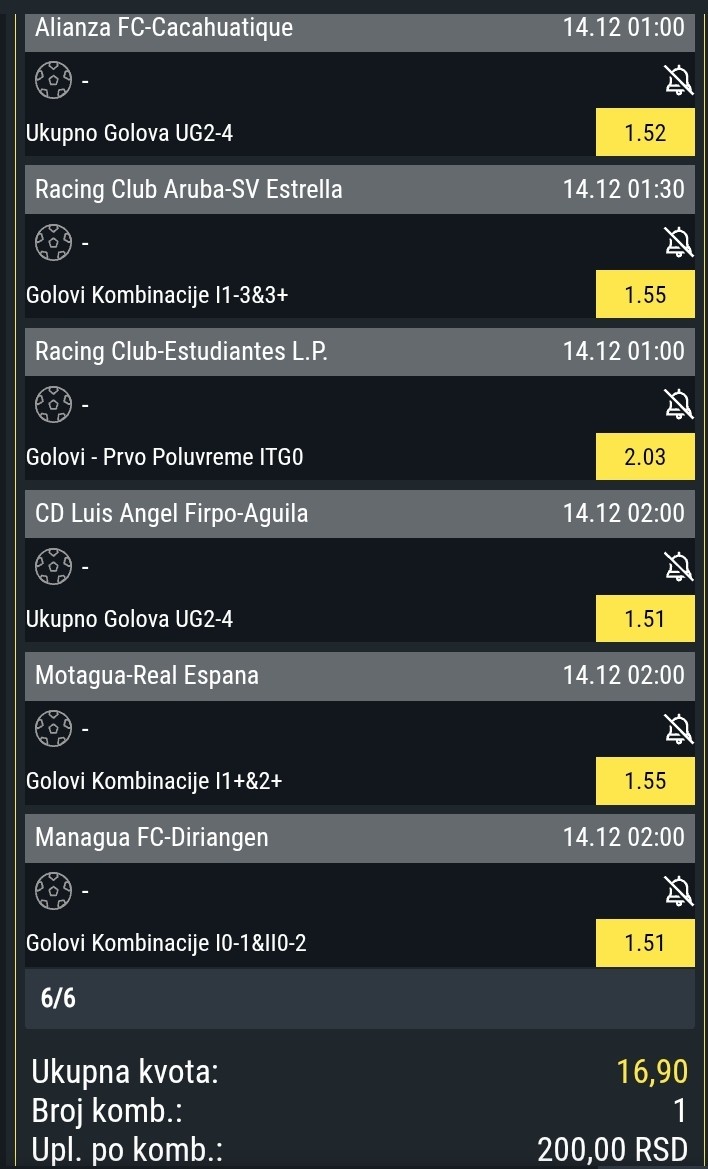The image size is (708, 1169).
Task: Toggle notifications bell for Alianza FC-Cacahuatique
Action: [x=679, y=81]
